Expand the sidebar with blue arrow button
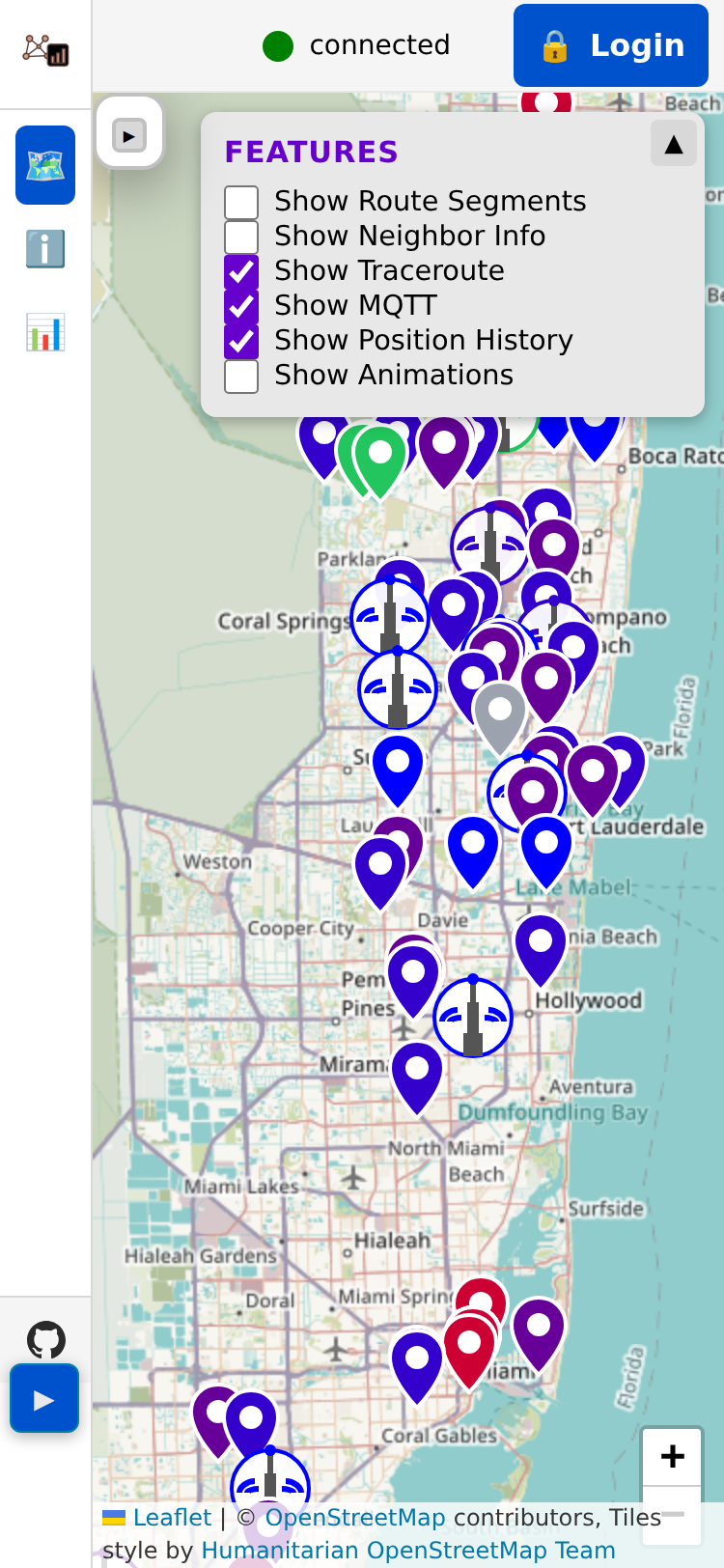The width and height of the screenshot is (724, 1568). (x=44, y=1398)
